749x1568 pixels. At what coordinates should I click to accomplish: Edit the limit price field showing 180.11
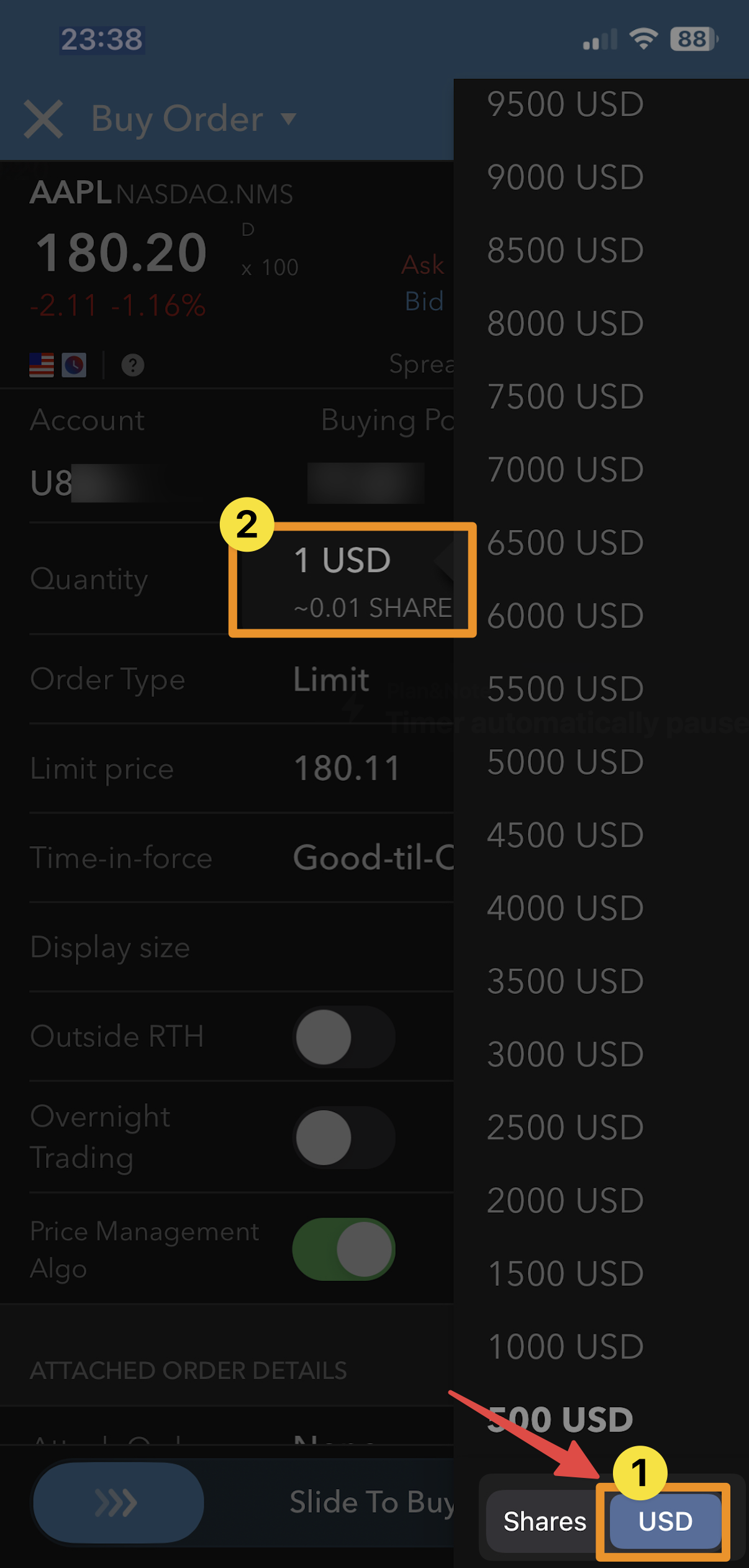pos(348,768)
